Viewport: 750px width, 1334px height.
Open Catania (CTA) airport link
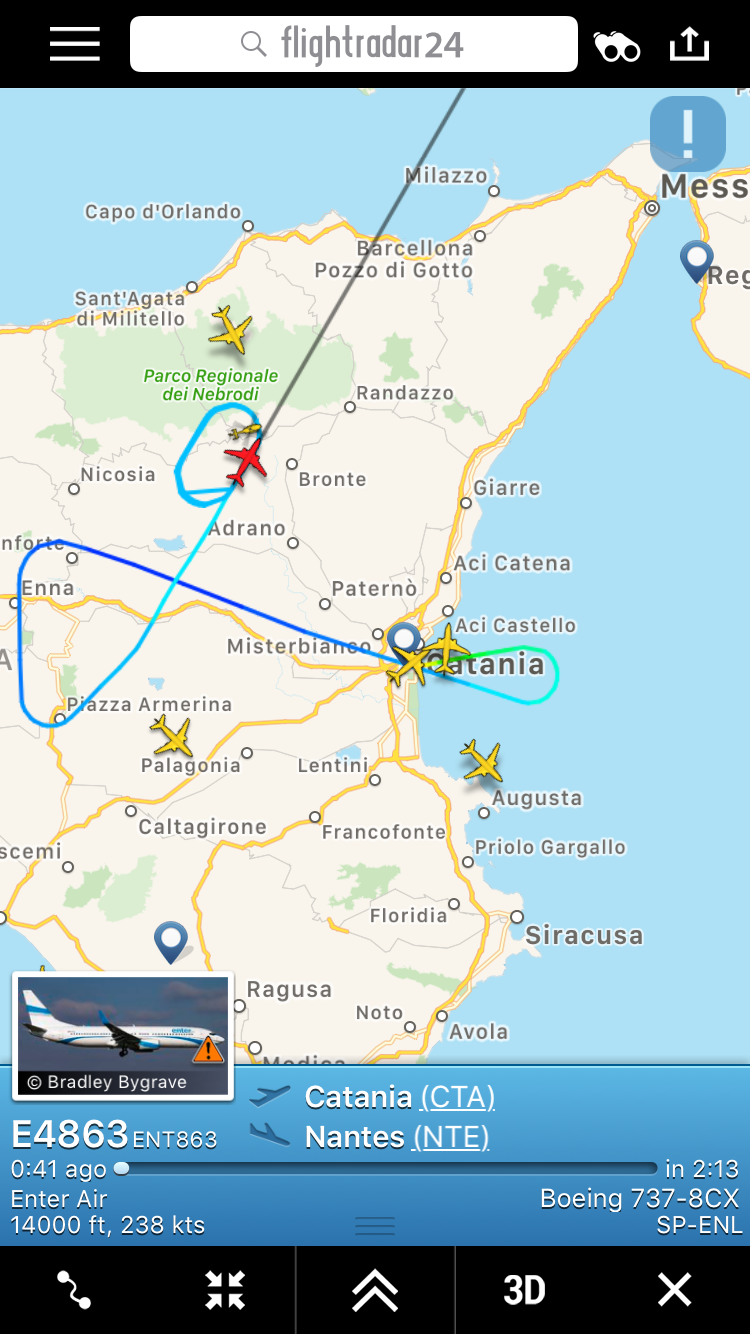(458, 1097)
